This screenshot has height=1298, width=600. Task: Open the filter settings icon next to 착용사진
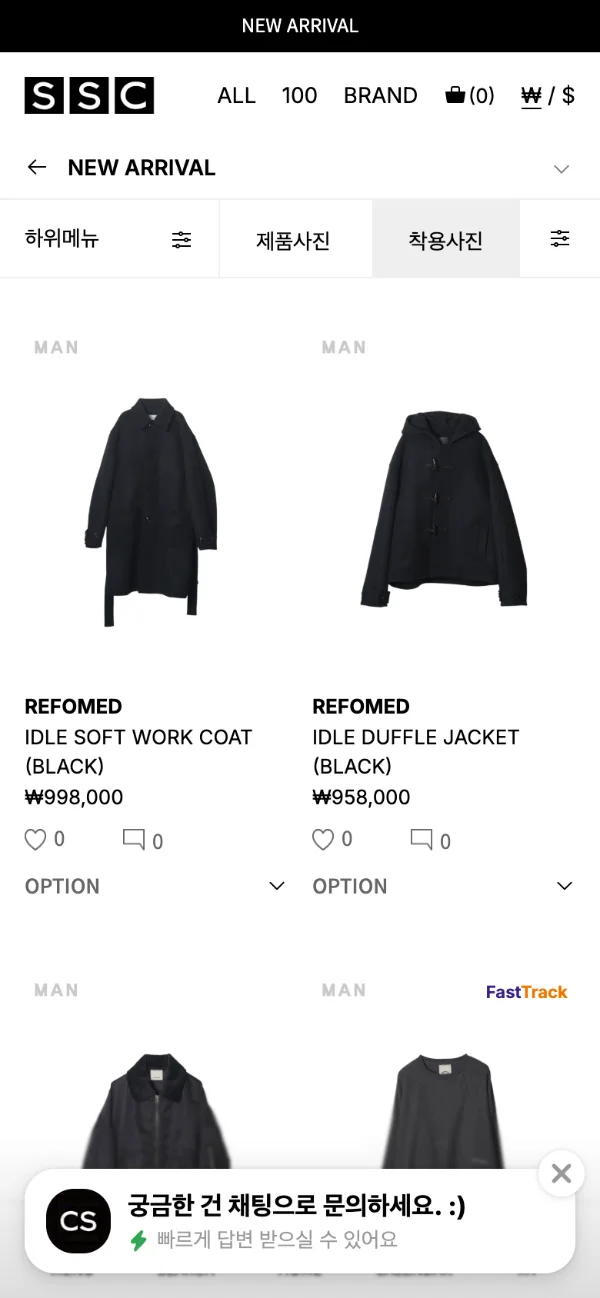point(560,239)
